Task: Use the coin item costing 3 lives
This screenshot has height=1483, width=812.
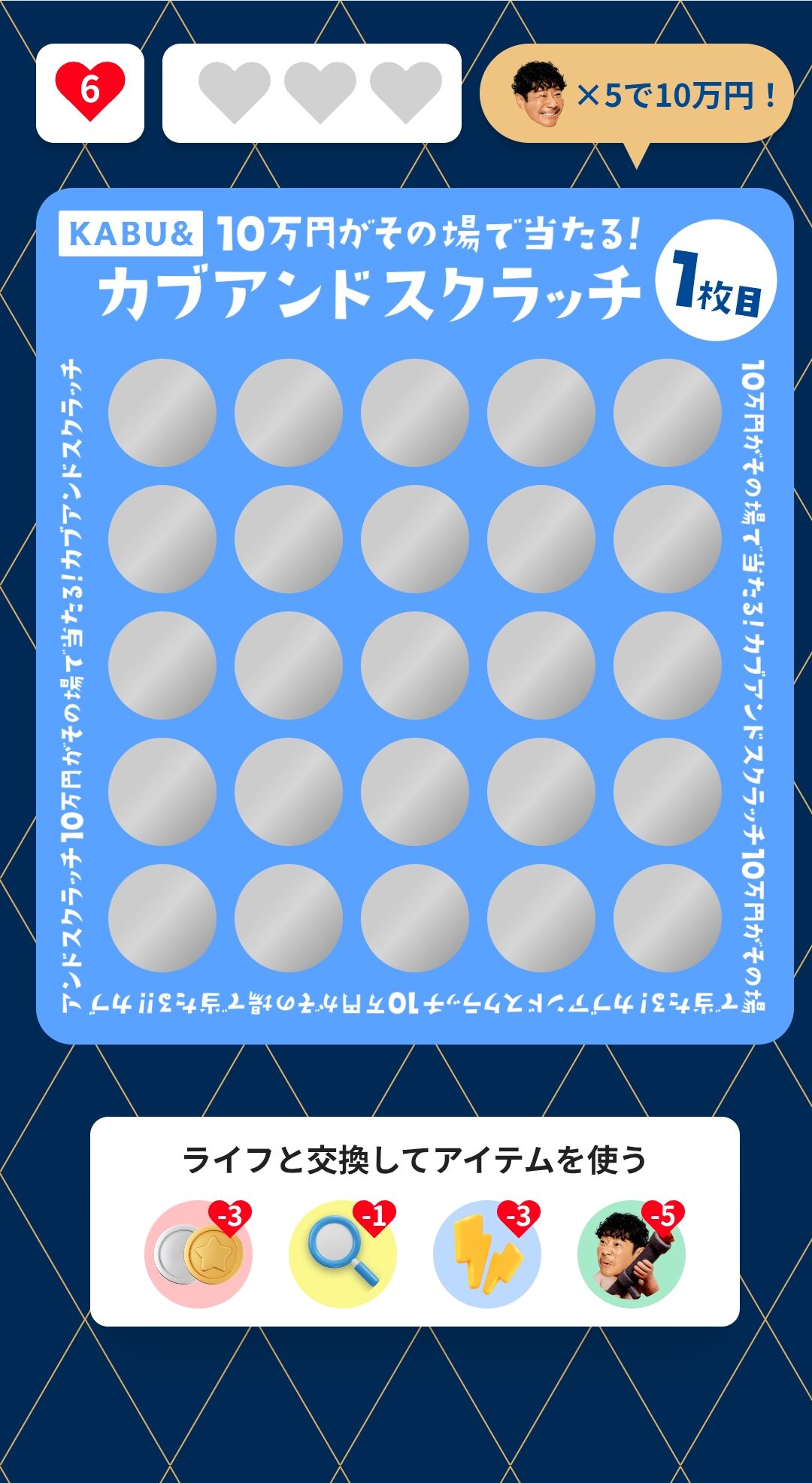Action: tap(198, 1254)
